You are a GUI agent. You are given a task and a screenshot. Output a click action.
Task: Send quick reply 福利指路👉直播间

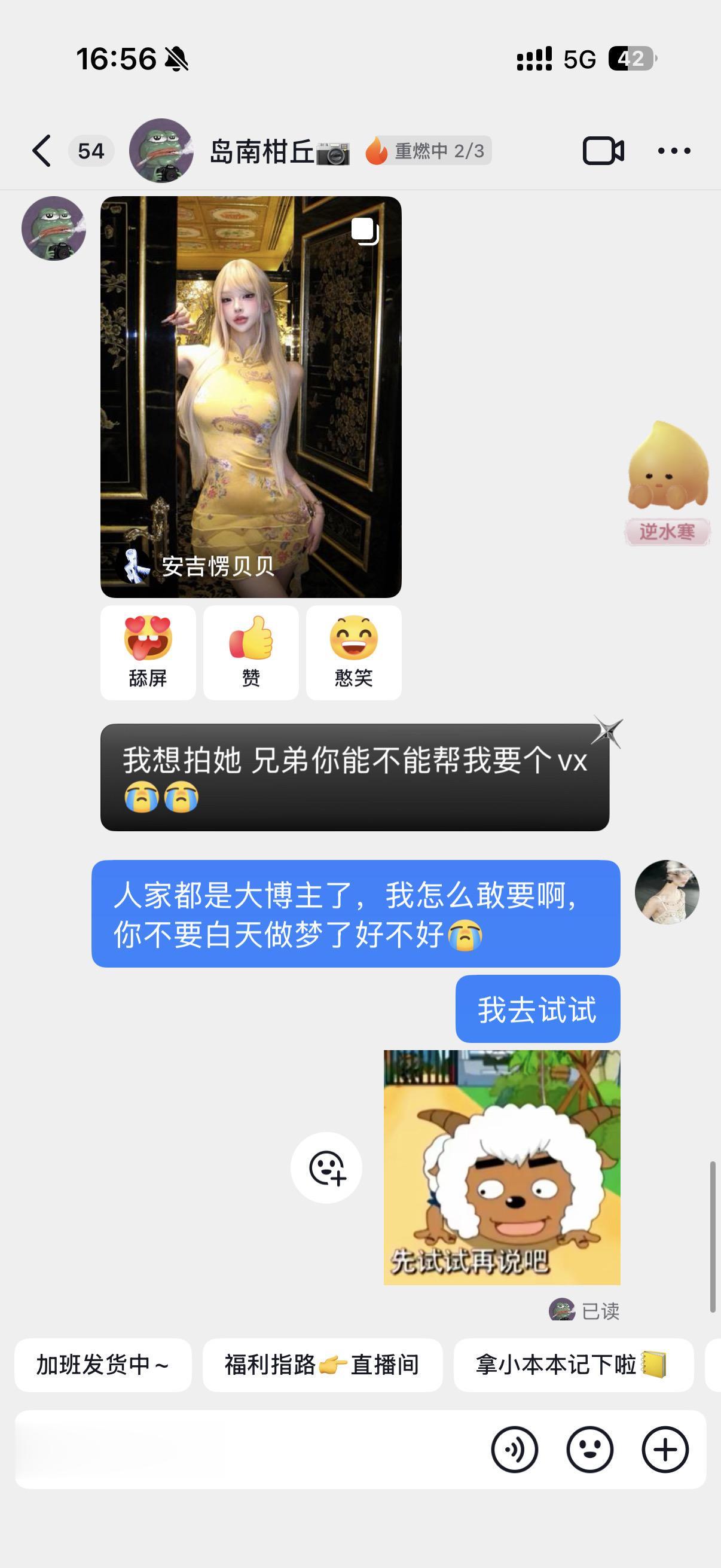pyautogui.click(x=322, y=1365)
